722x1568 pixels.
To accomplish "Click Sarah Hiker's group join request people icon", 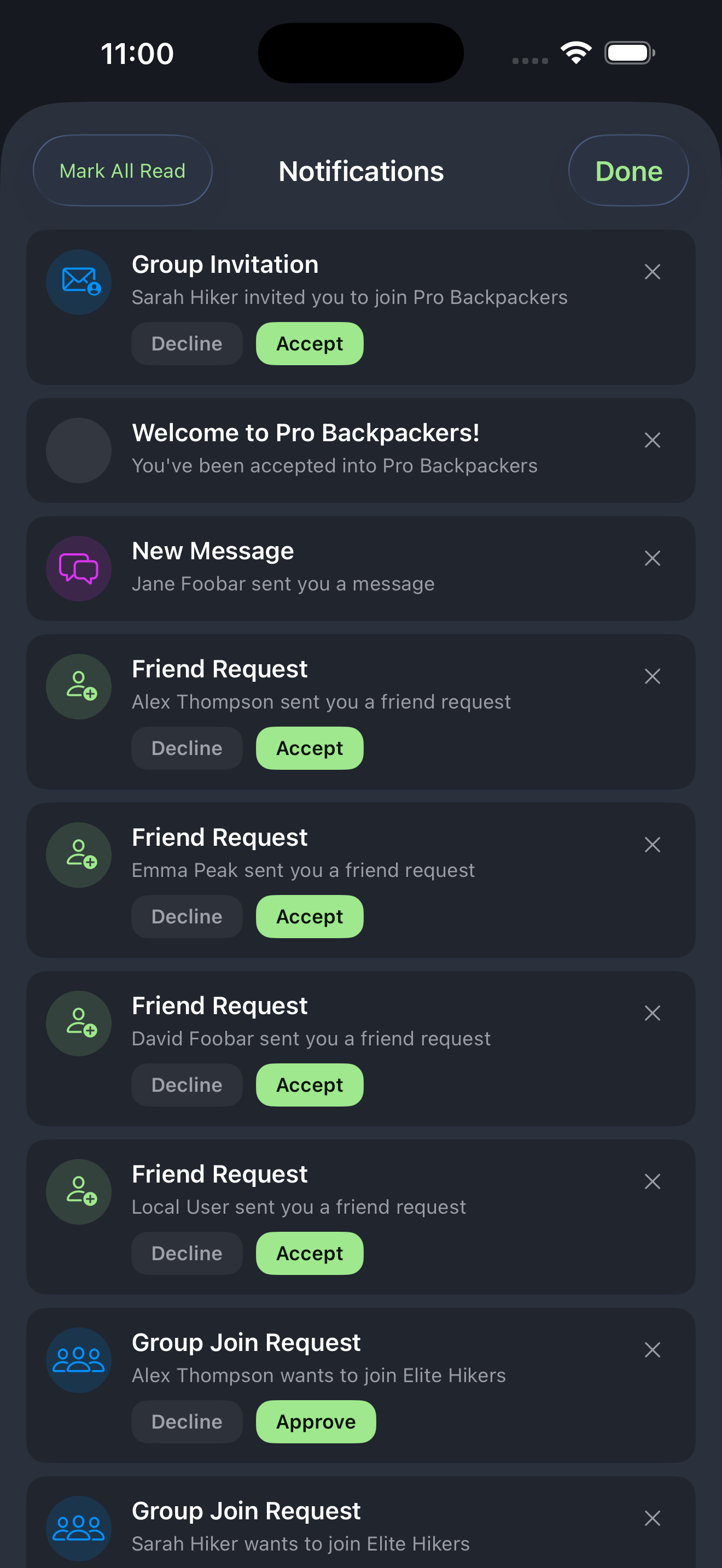I will coord(78,1528).
